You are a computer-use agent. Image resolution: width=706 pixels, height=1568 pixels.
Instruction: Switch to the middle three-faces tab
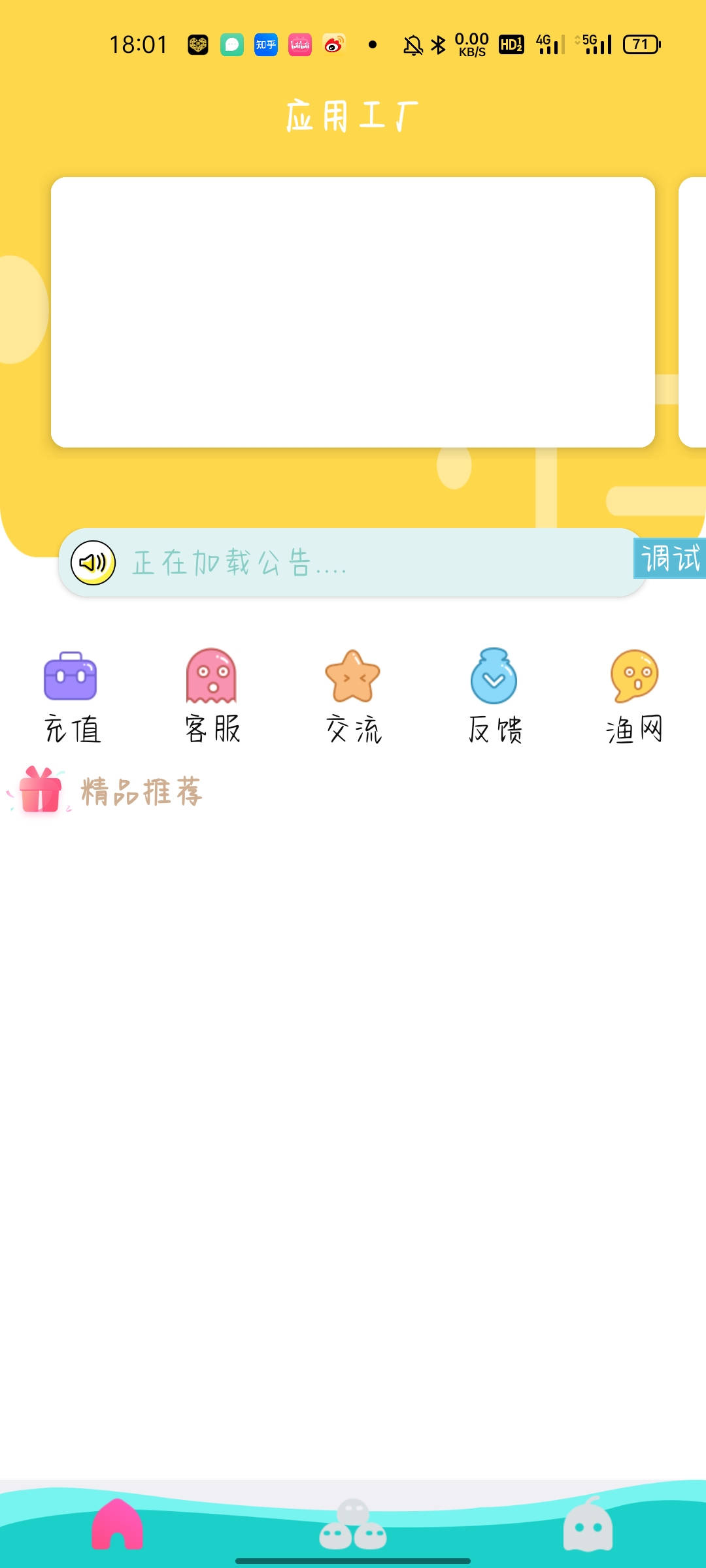pos(353,1524)
